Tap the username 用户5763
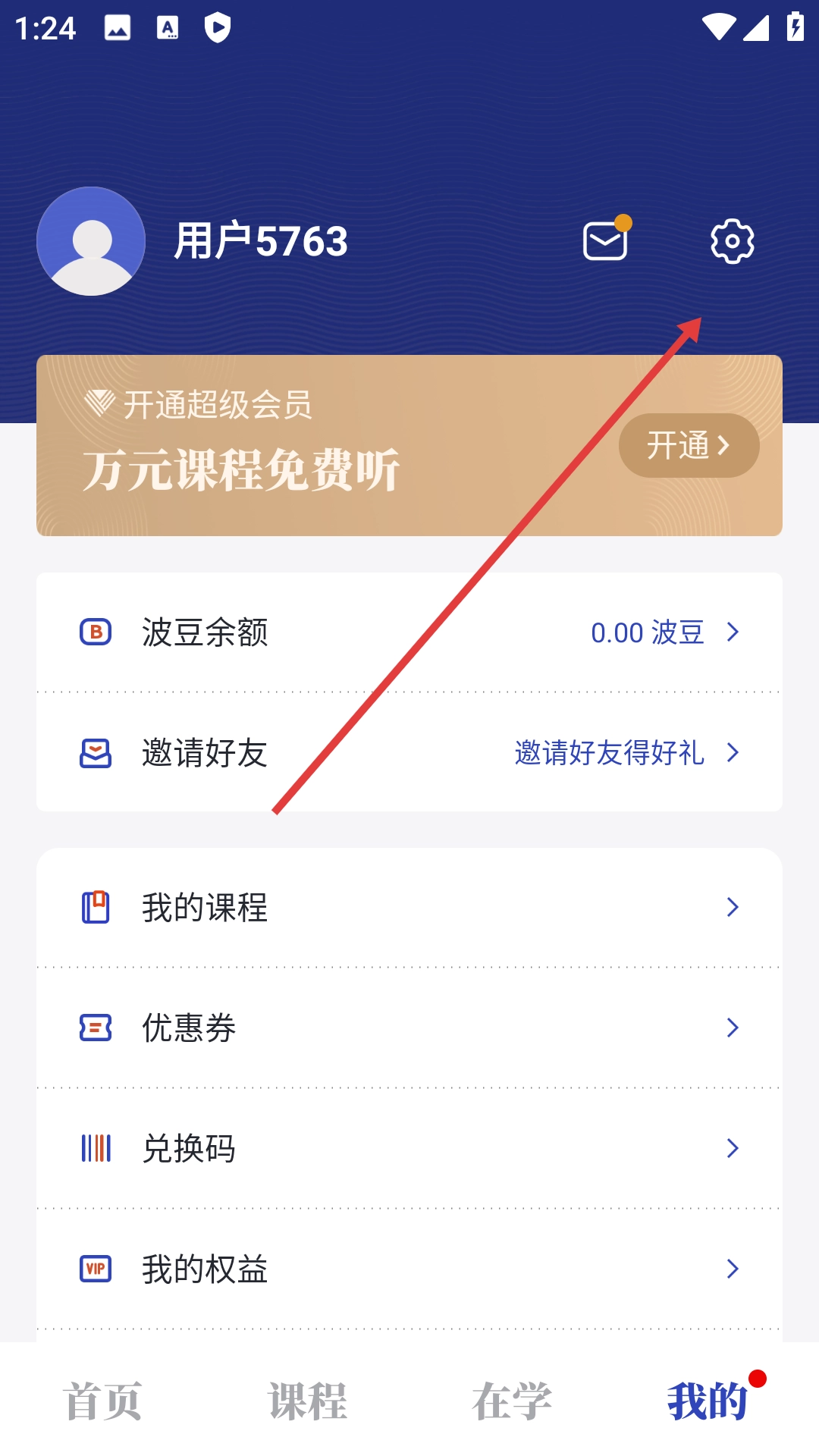Viewport: 819px width, 1456px height. (x=261, y=241)
